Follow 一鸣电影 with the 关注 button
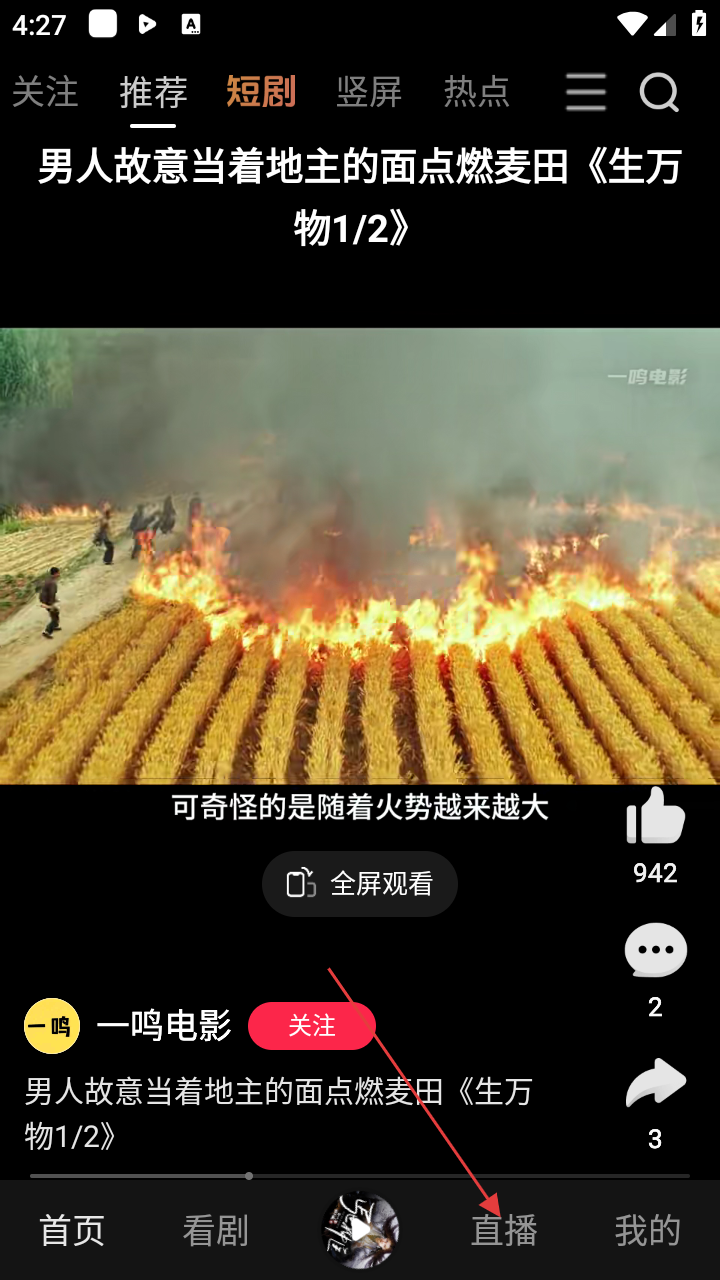 tap(312, 1026)
